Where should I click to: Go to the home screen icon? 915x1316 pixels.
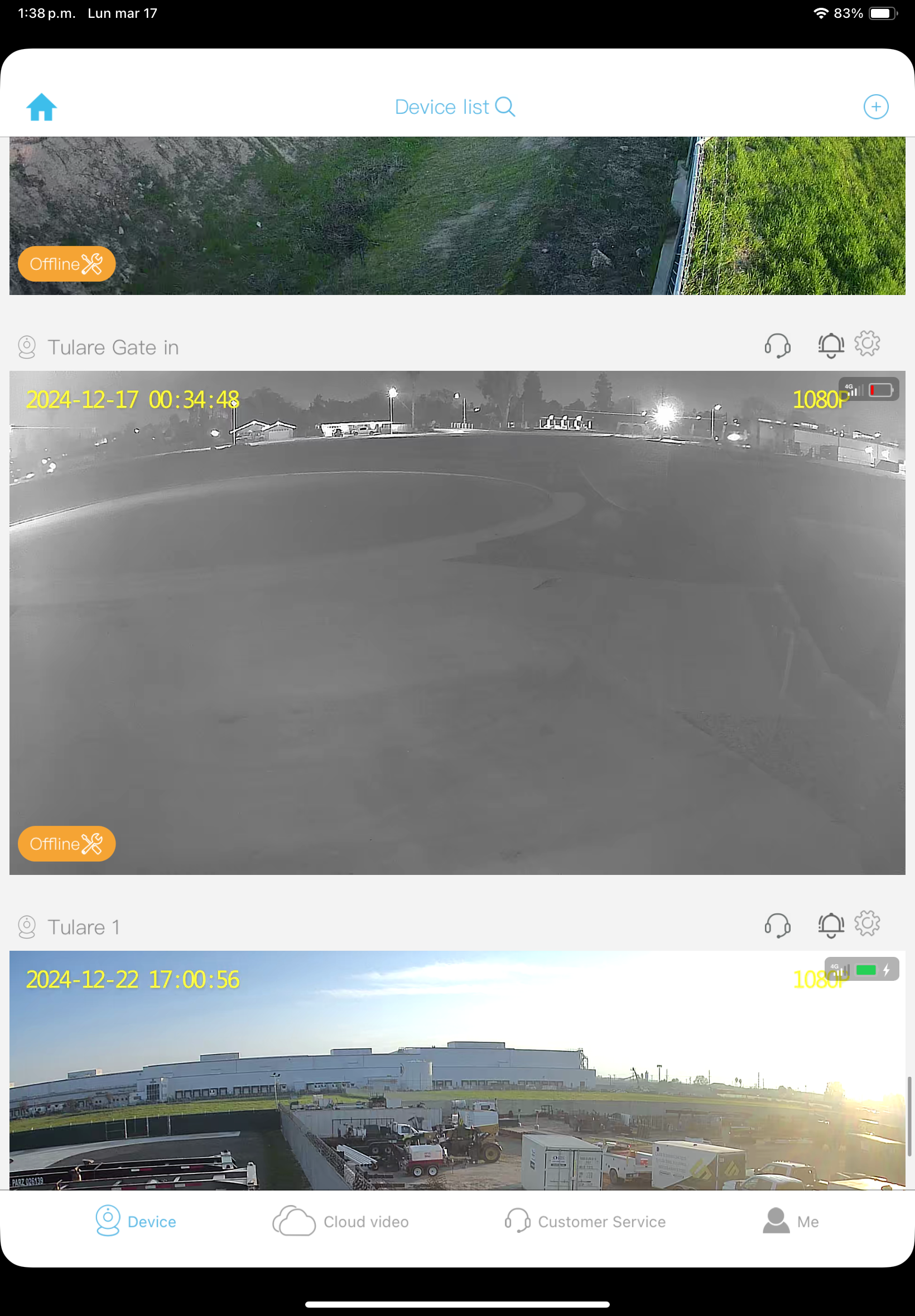coord(41,107)
